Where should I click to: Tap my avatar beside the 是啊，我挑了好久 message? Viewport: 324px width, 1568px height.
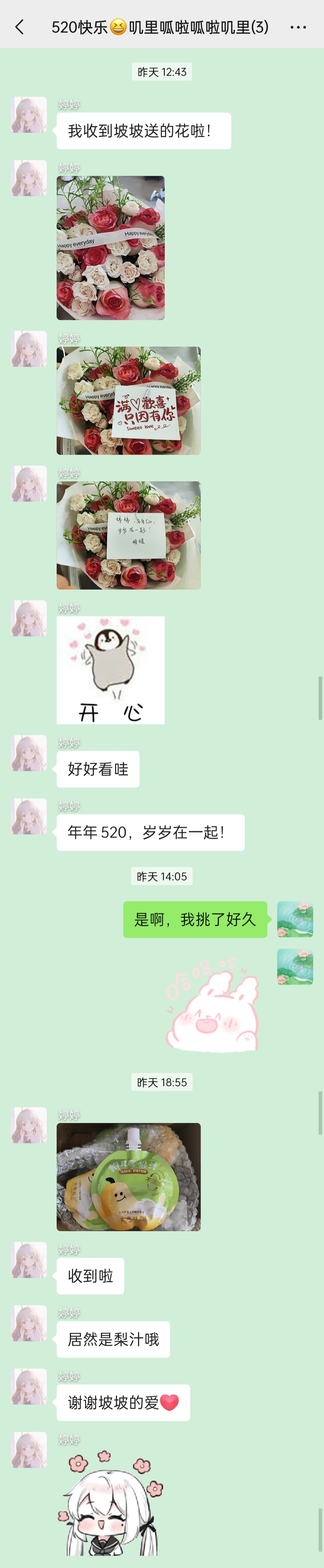pyautogui.click(x=295, y=919)
